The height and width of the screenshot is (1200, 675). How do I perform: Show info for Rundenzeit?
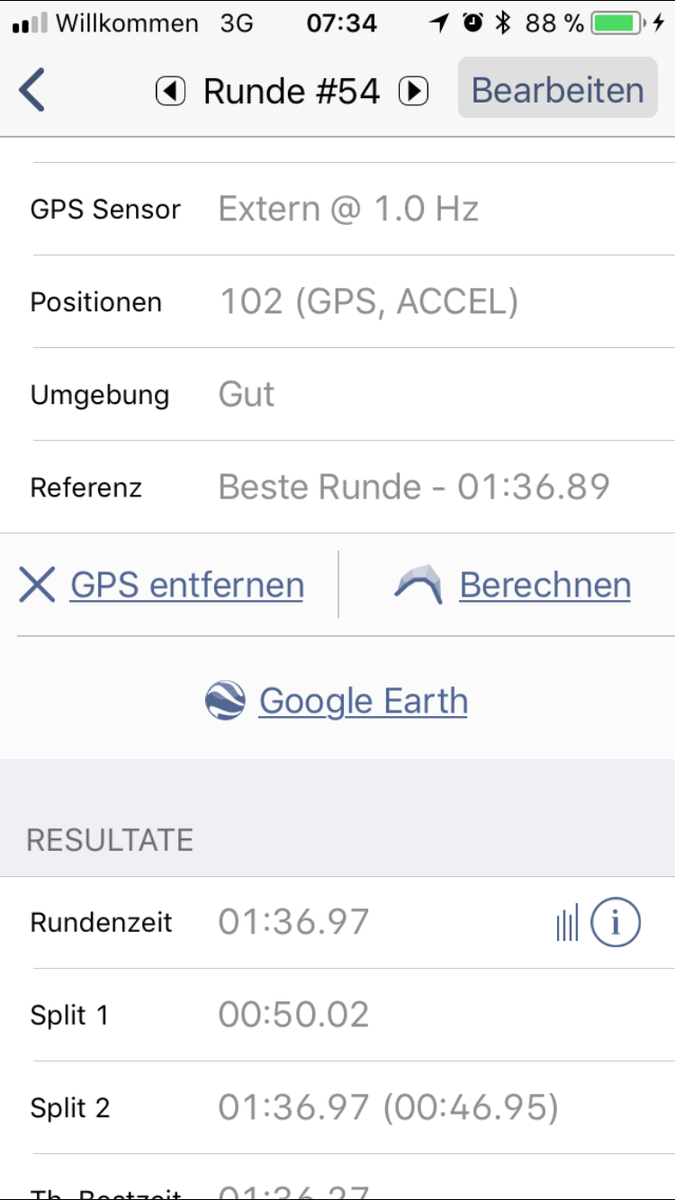615,923
